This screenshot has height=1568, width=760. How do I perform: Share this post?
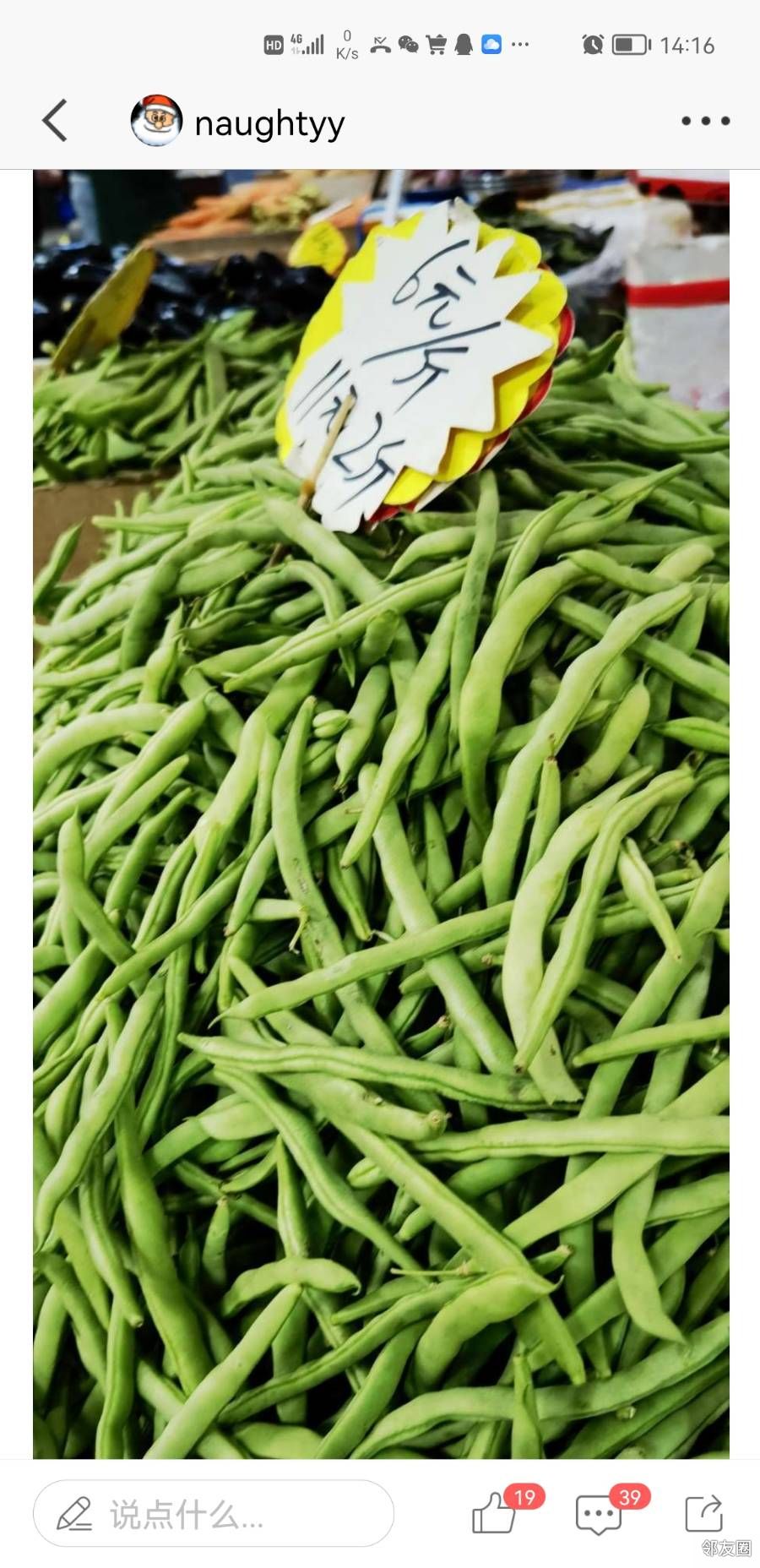click(703, 1513)
